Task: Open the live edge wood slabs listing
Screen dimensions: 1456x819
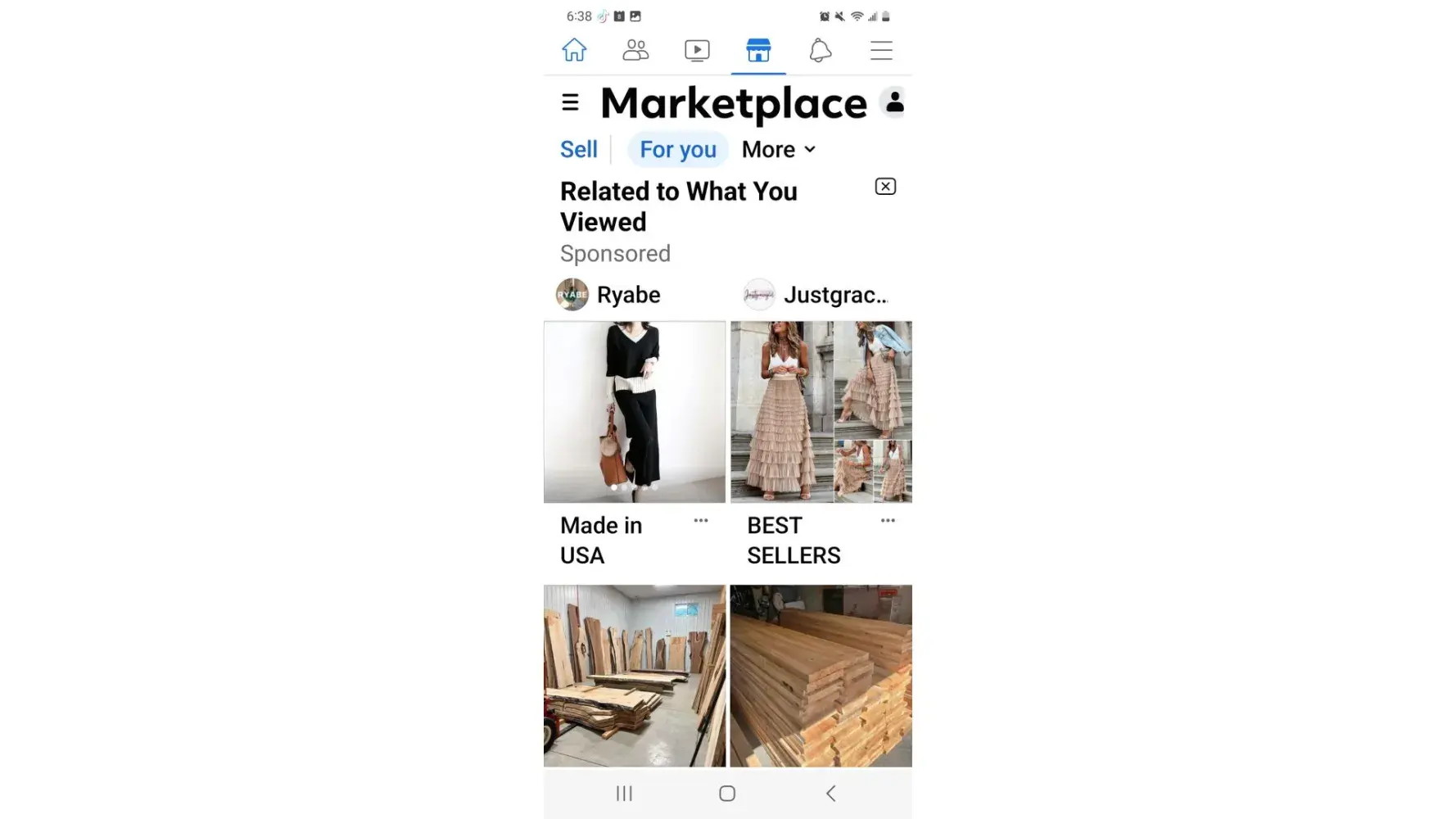Action: pyautogui.click(x=635, y=676)
